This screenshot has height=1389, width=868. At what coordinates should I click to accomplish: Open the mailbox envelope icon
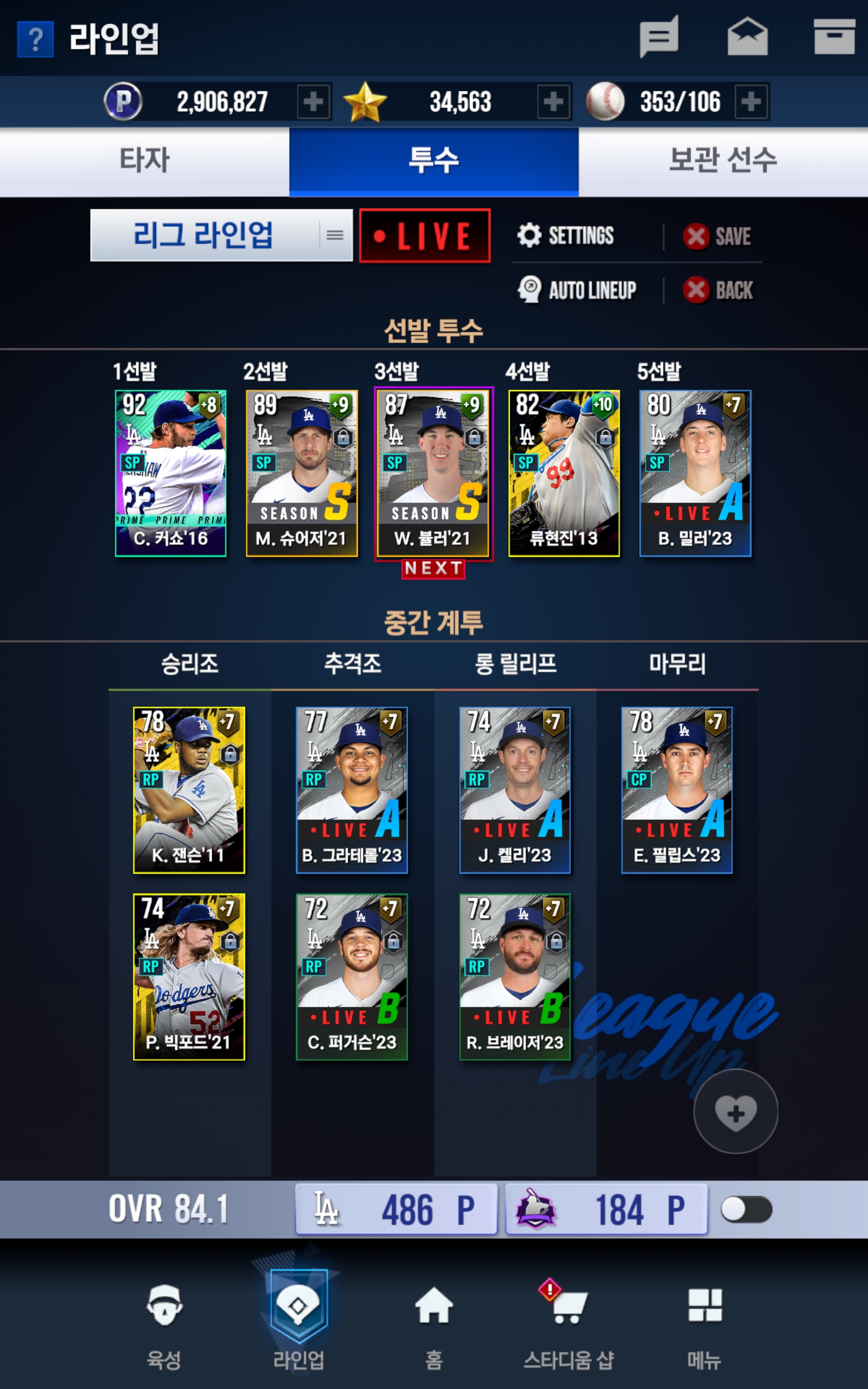point(747,37)
